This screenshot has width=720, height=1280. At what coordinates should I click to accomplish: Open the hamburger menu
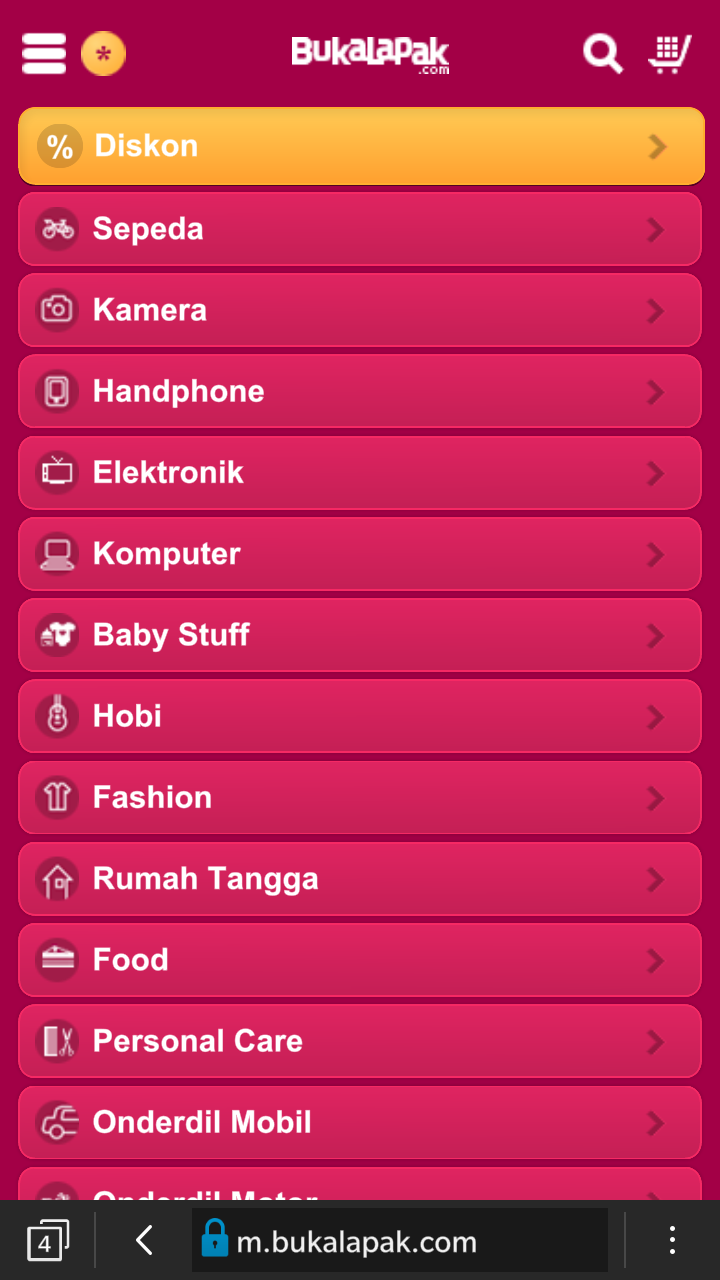coord(44,54)
